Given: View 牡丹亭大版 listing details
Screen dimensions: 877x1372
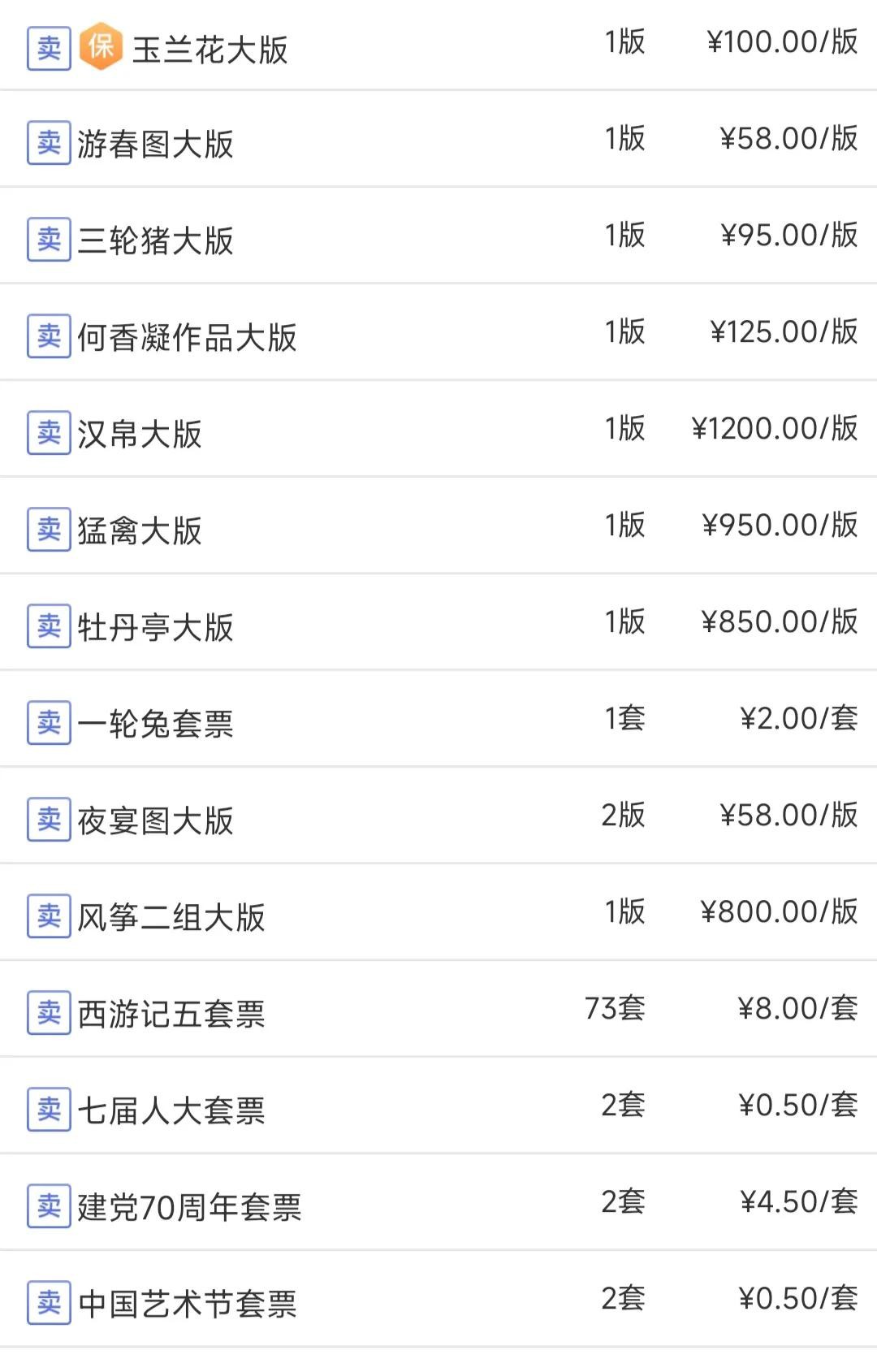Looking at the screenshot, I should pyautogui.click(x=155, y=627).
